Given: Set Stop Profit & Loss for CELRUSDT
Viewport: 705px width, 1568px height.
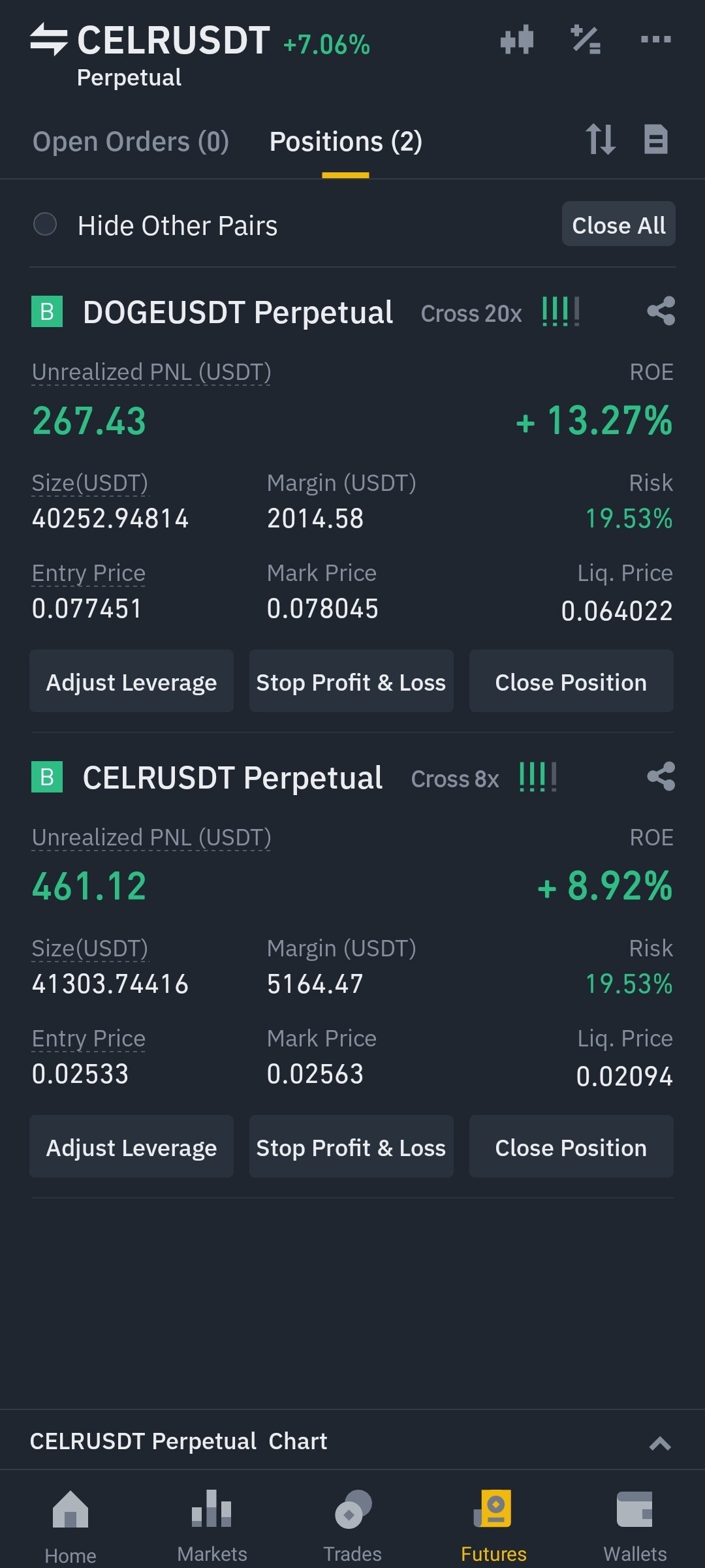Looking at the screenshot, I should click(x=351, y=1147).
